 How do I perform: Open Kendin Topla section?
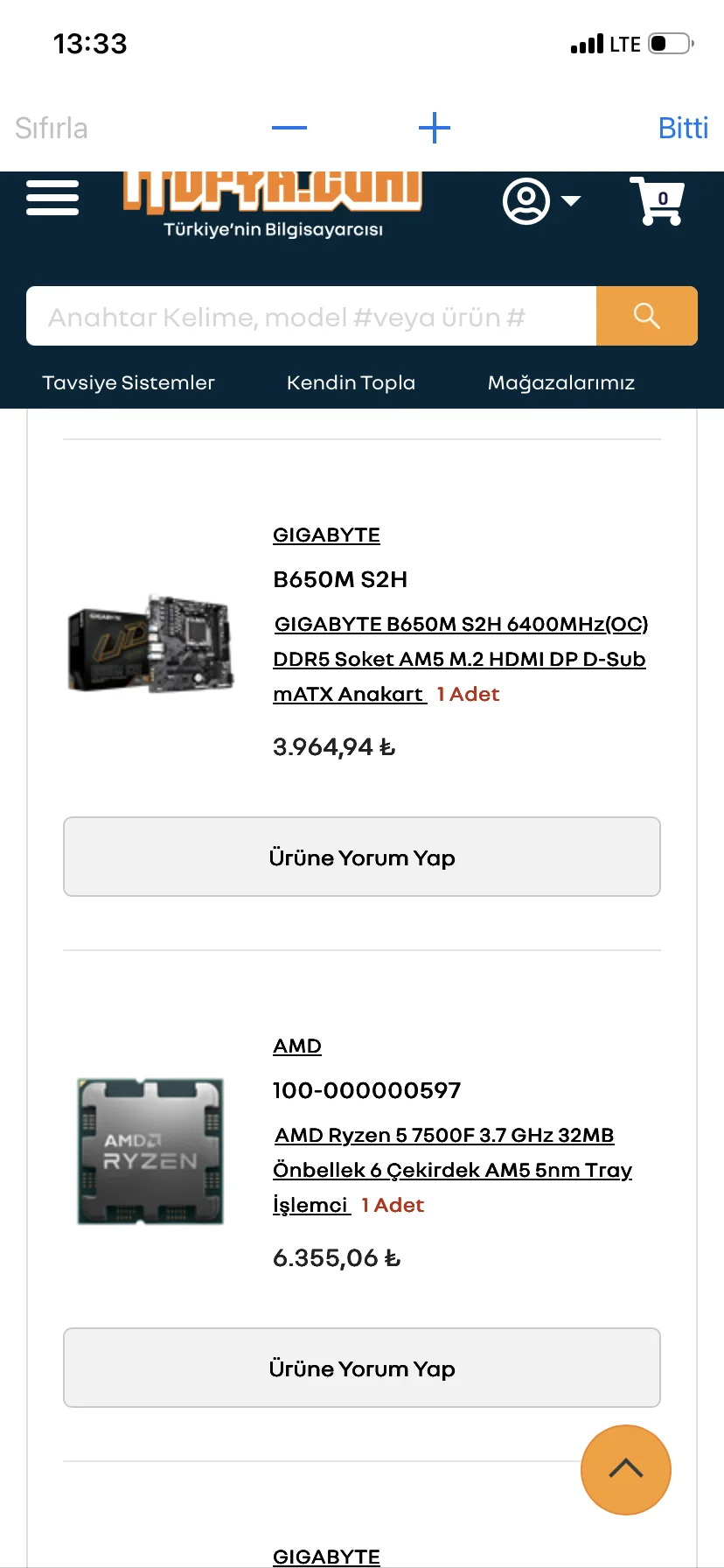[351, 382]
